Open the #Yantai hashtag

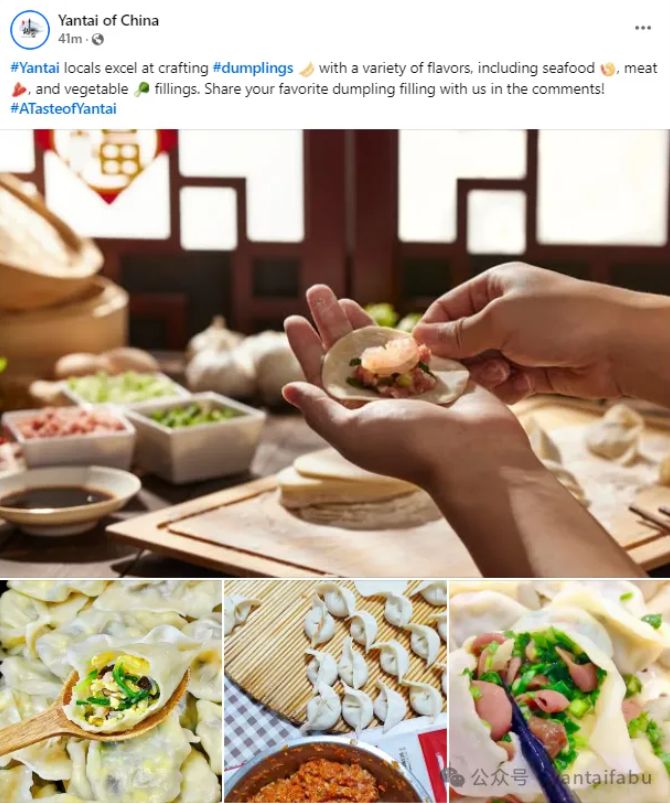pyautogui.click(x=35, y=68)
